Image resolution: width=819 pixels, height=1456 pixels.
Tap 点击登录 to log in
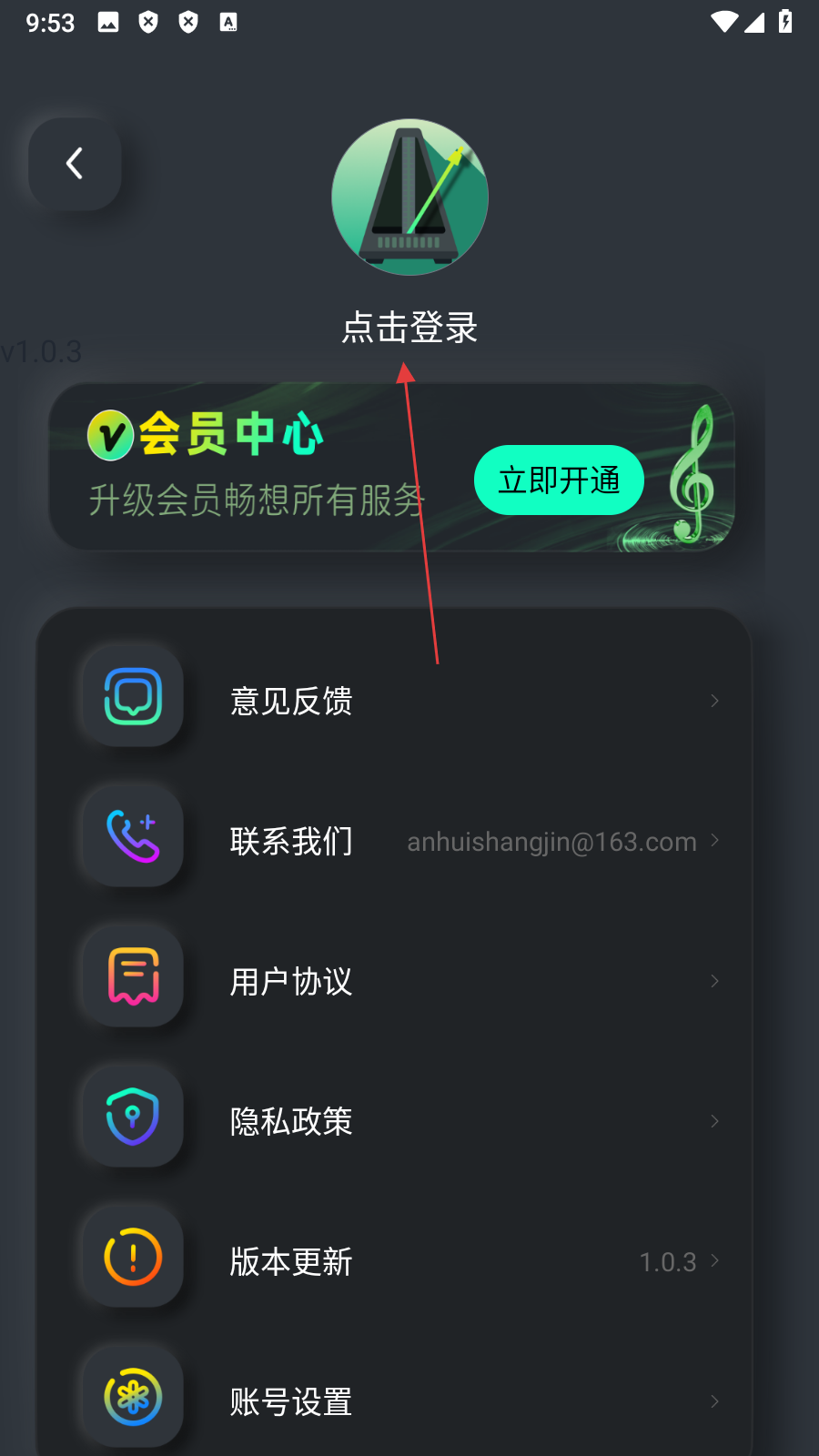click(409, 328)
